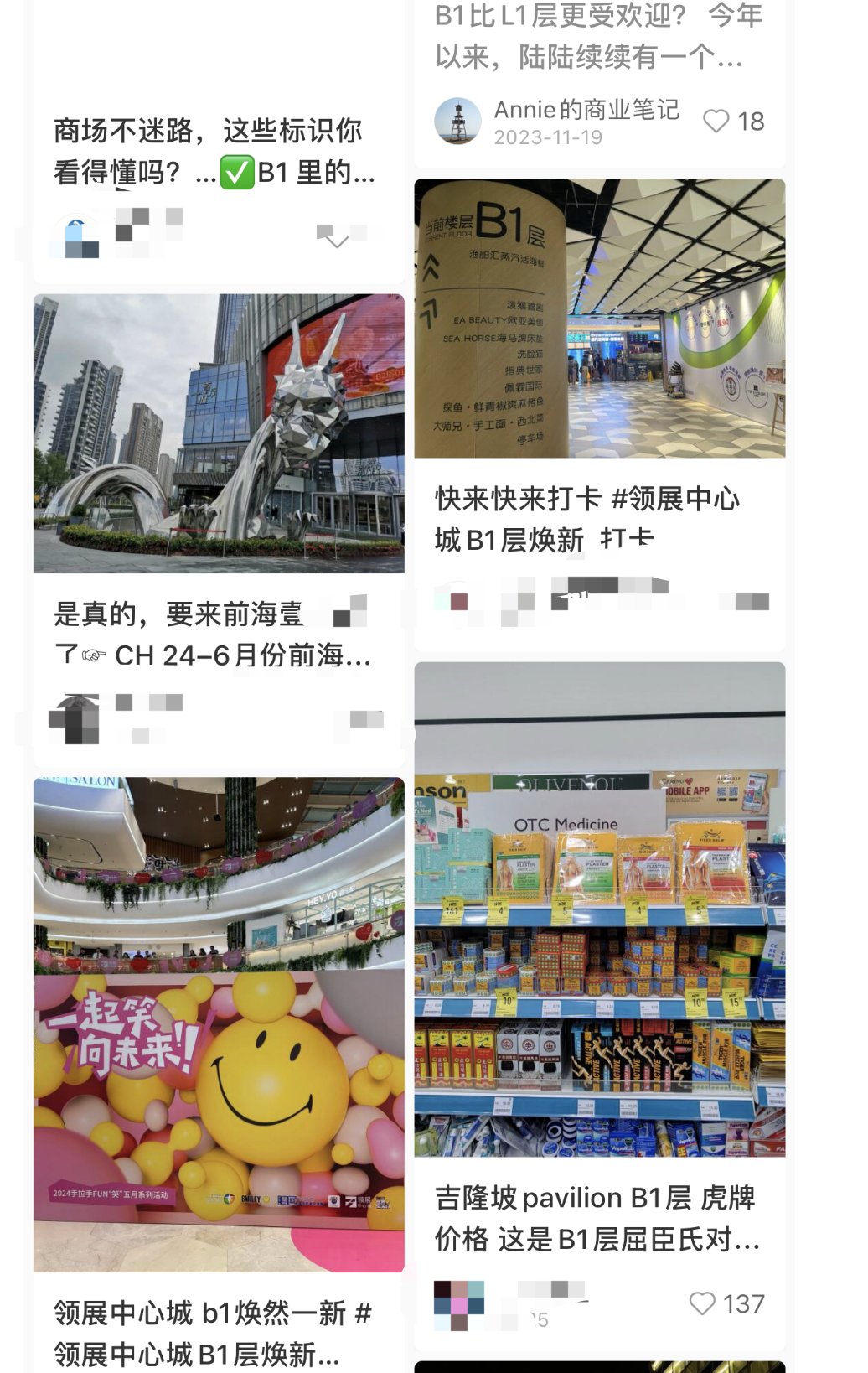Open the 领展中心城 b1焕然一新 post
The height and width of the screenshot is (1373, 868).
click(219, 1024)
